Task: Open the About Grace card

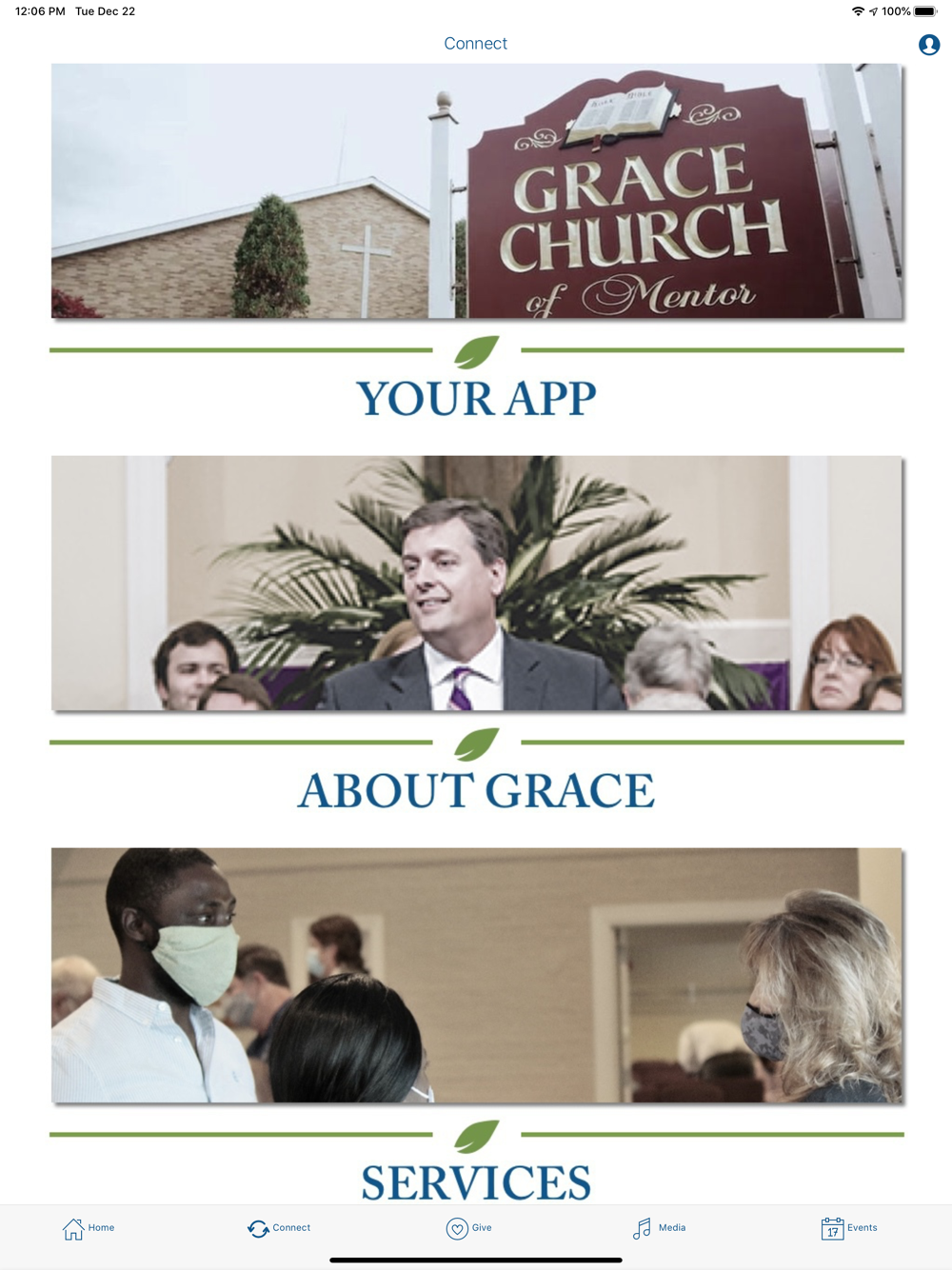Action: 476,635
